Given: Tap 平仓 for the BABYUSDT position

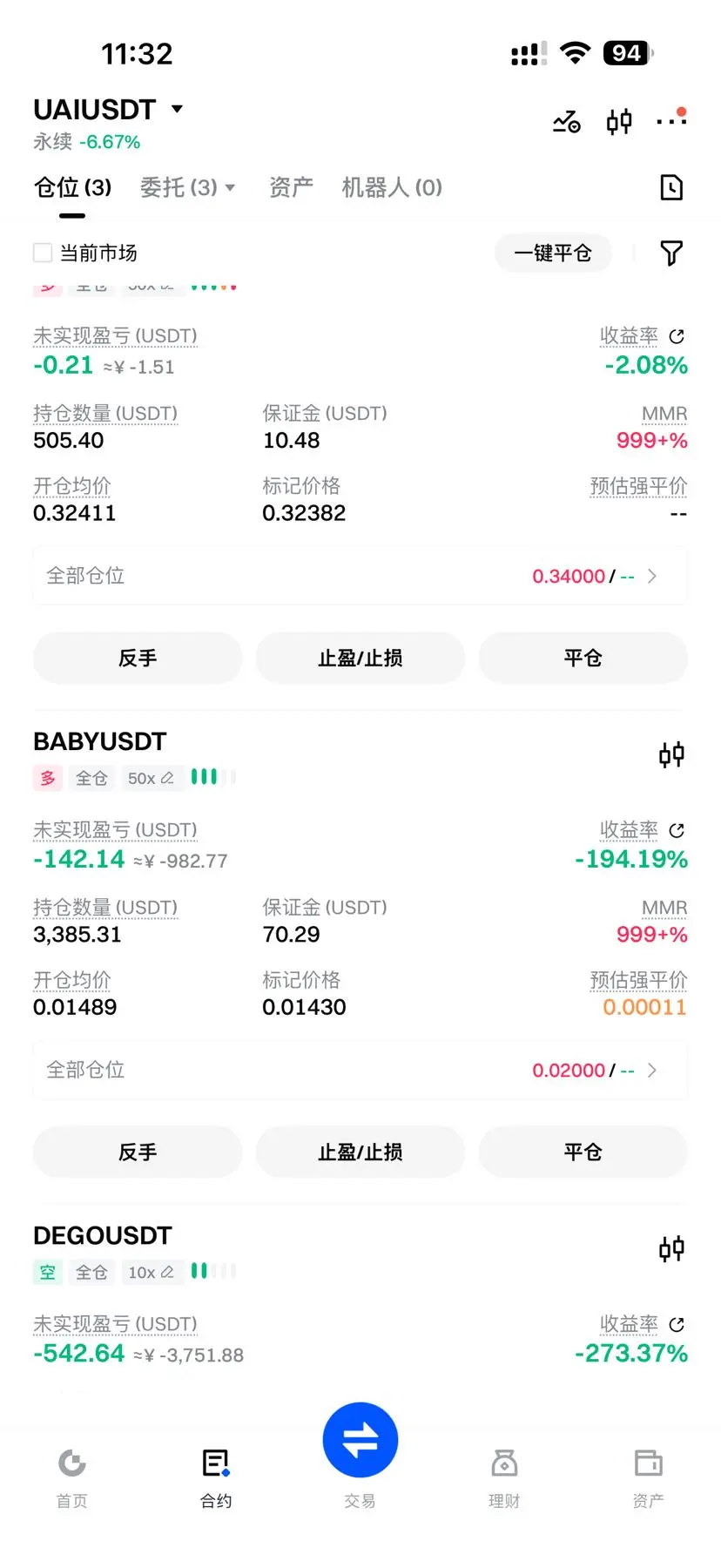Looking at the screenshot, I should 583,1152.
